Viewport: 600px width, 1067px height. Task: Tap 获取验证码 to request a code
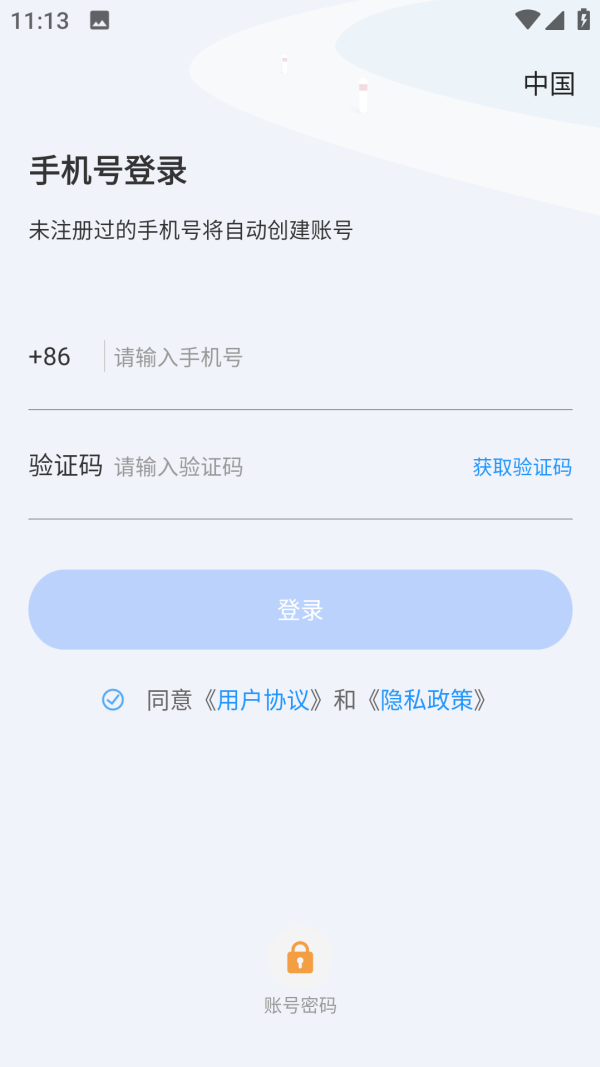(x=522, y=467)
